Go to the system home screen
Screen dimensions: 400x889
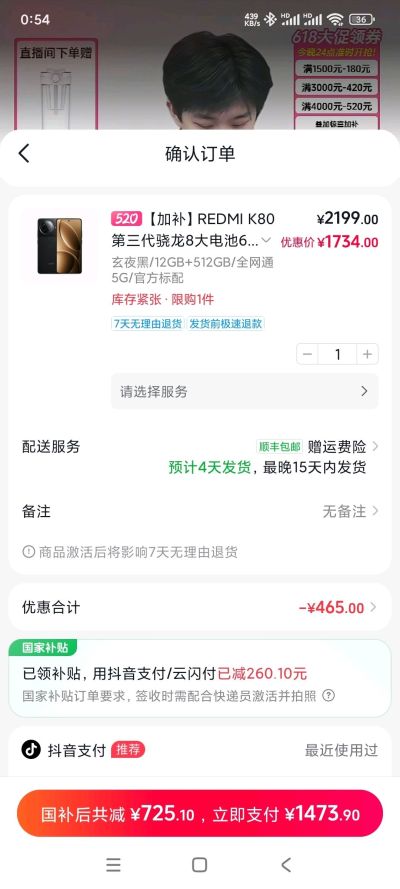coord(199,865)
